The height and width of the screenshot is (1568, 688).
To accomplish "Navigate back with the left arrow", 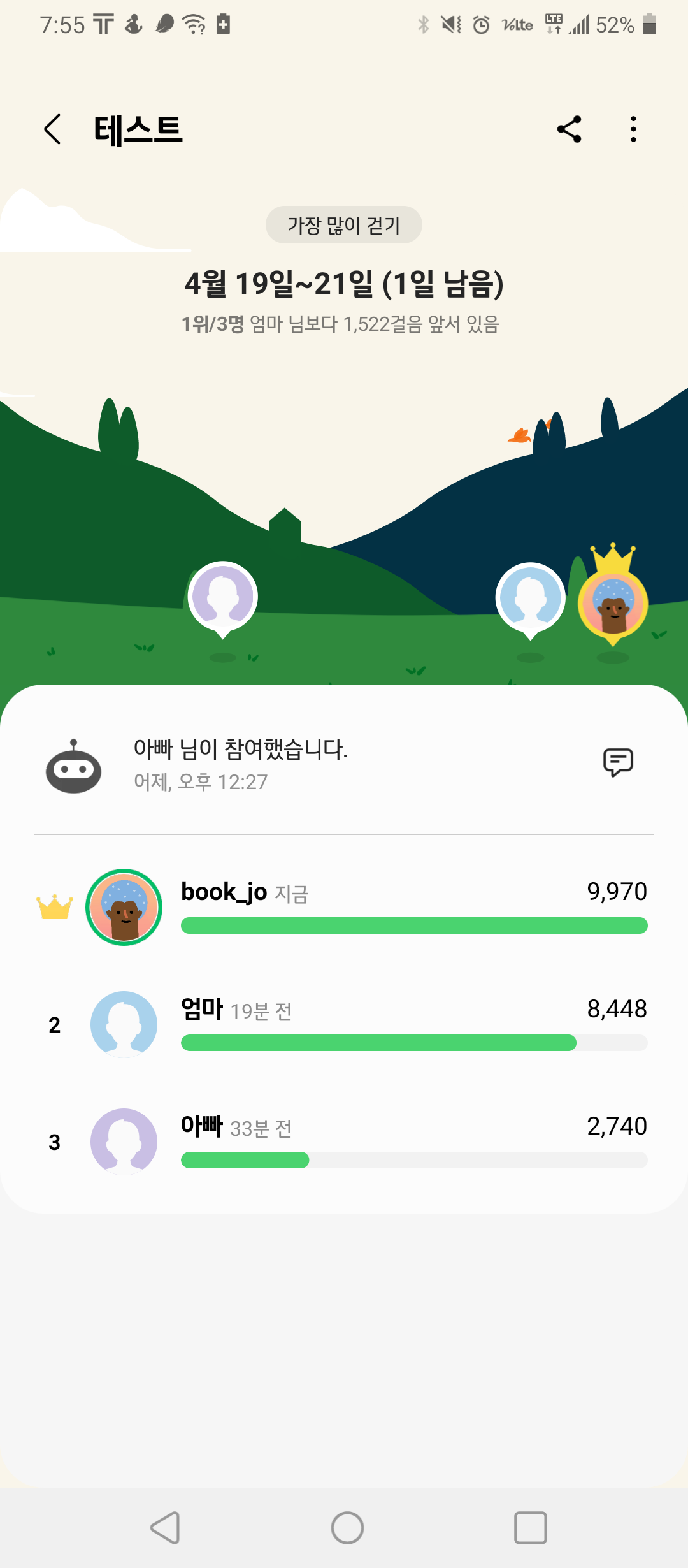I will pos(52,129).
